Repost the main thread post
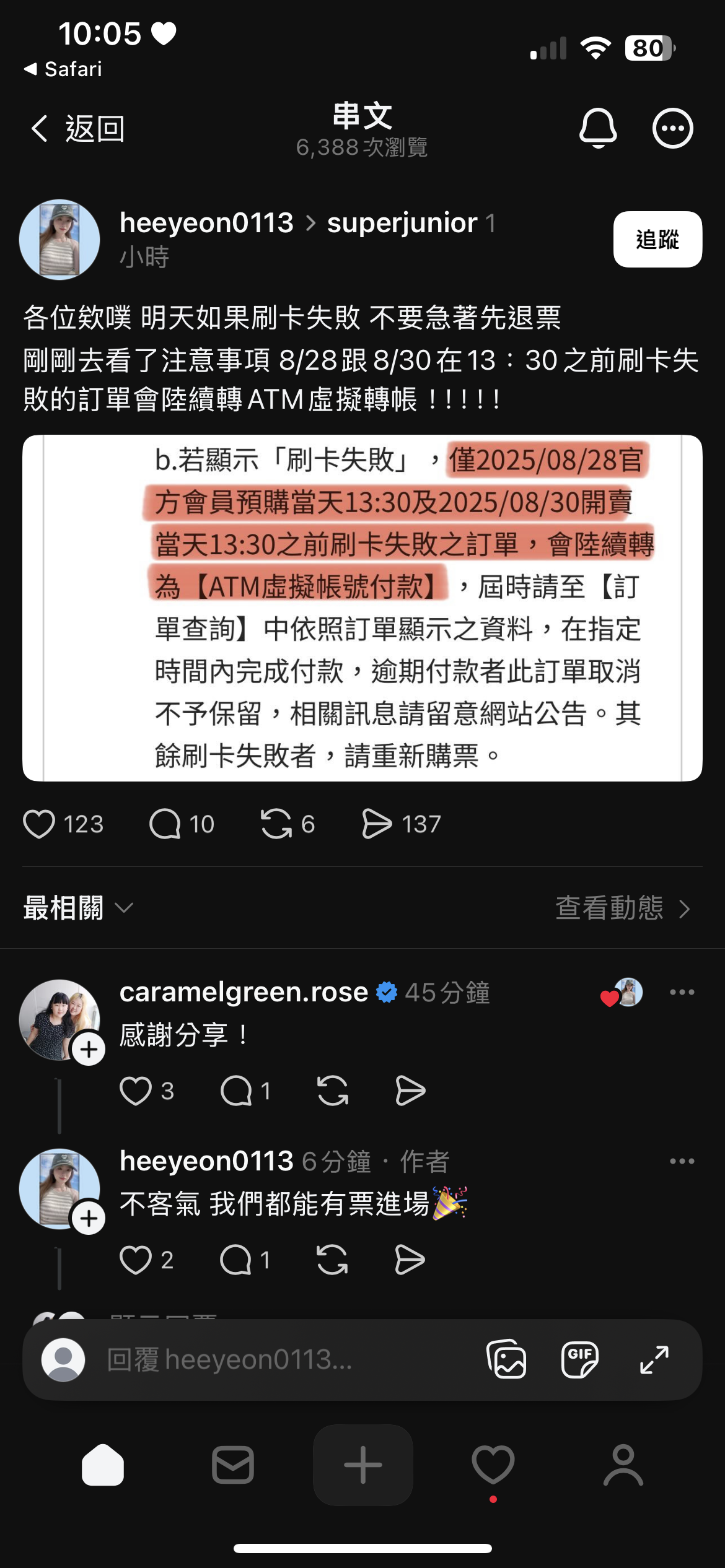This screenshot has width=725, height=1568. [276, 824]
